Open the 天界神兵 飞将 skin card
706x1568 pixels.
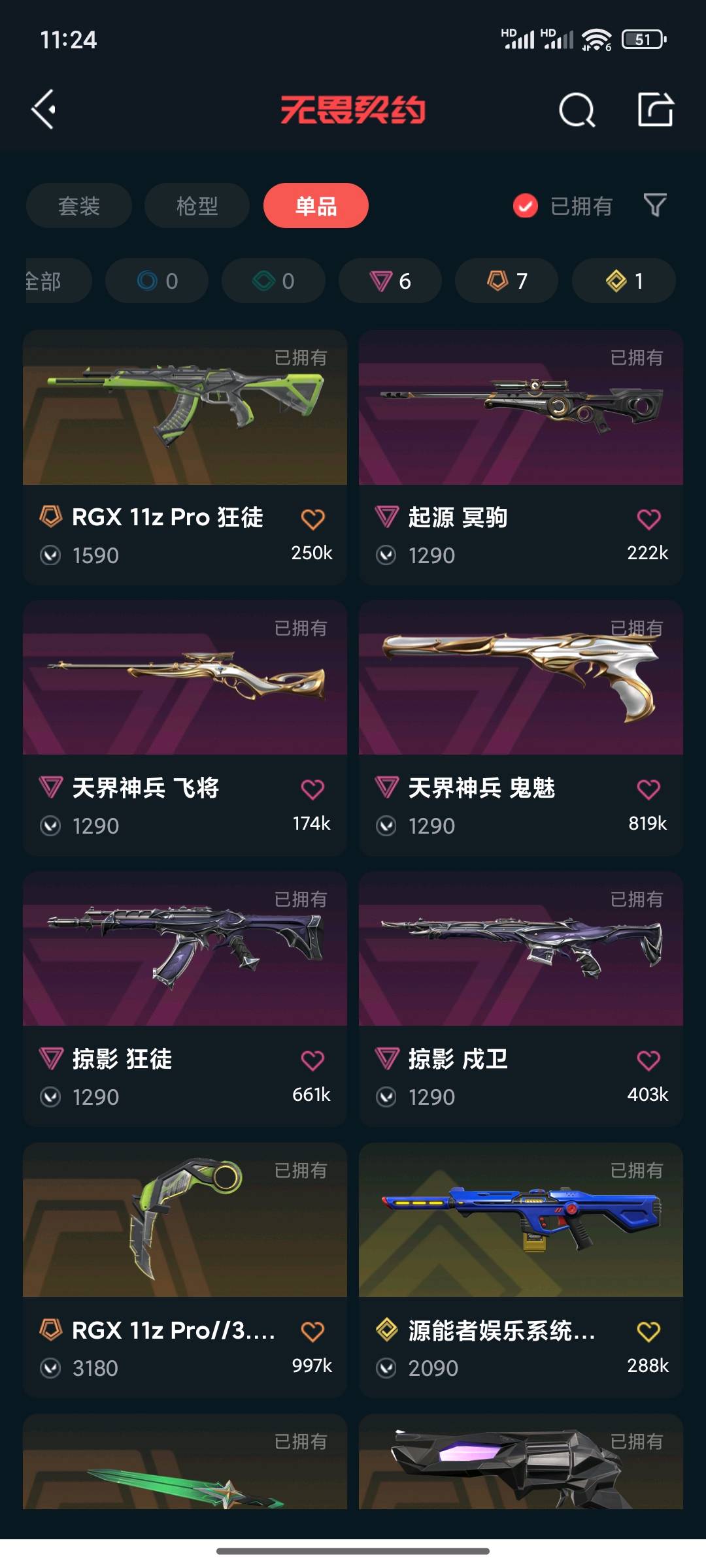coord(185,728)
